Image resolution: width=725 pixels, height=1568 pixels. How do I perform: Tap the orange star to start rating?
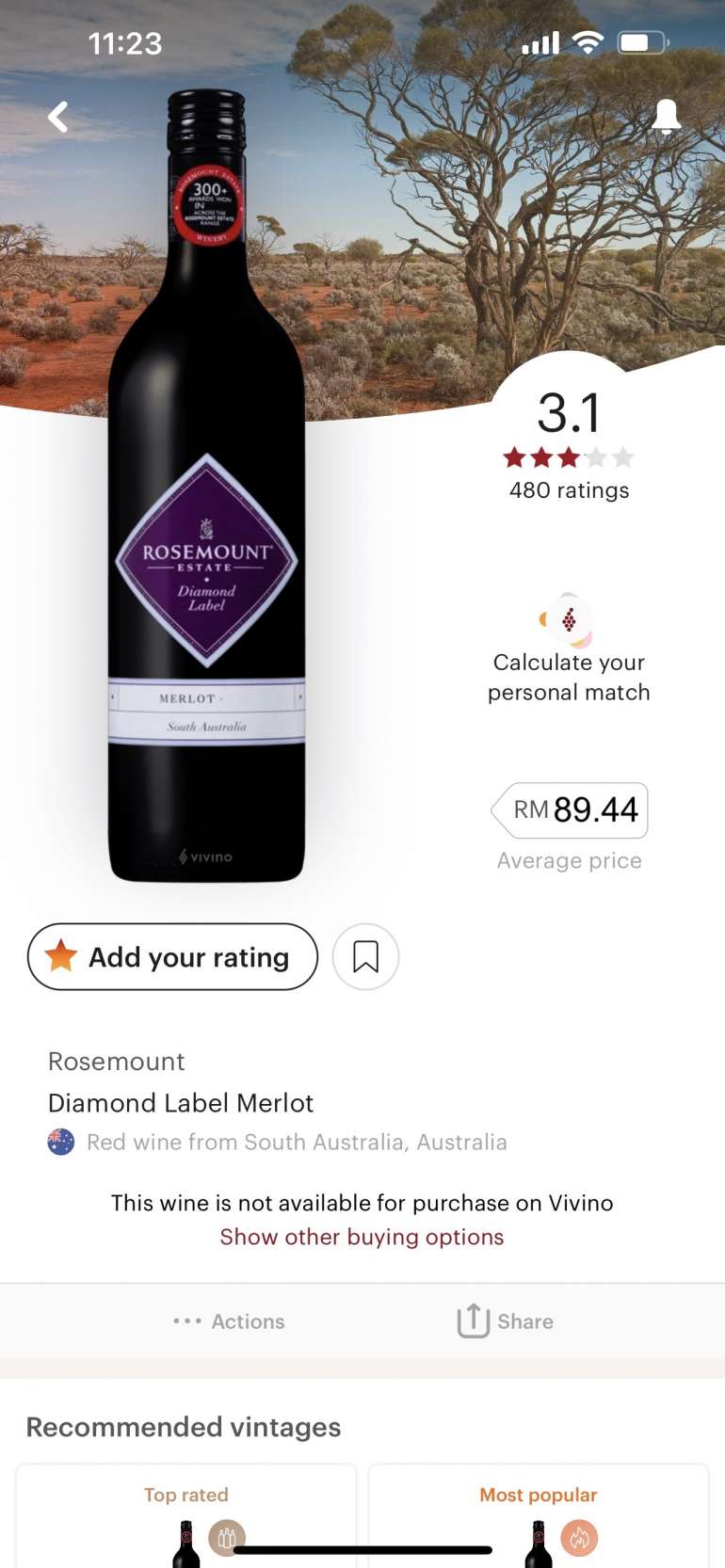tap(58, 956)
